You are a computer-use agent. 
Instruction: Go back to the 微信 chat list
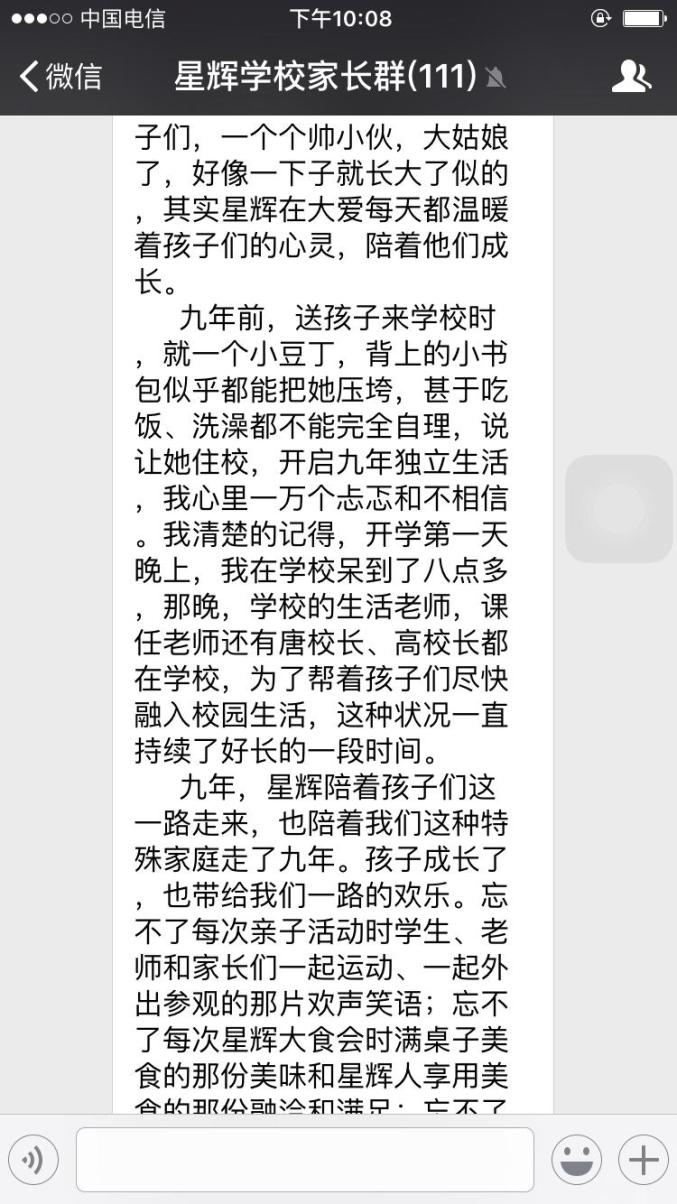tap(60, 76)
